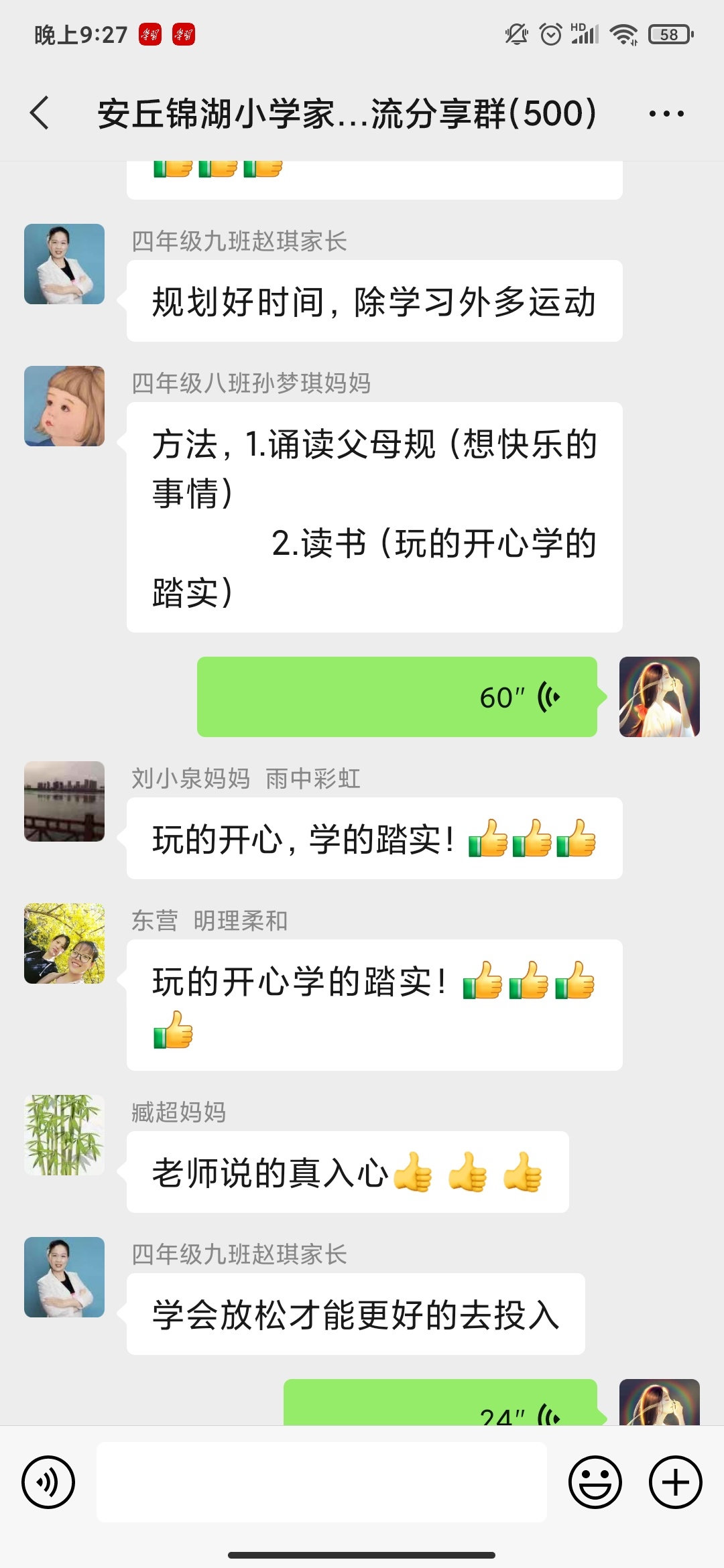Tap the alarm clock icon in the status bar
The image size is (724, 1568).
[x=551, y=35]
